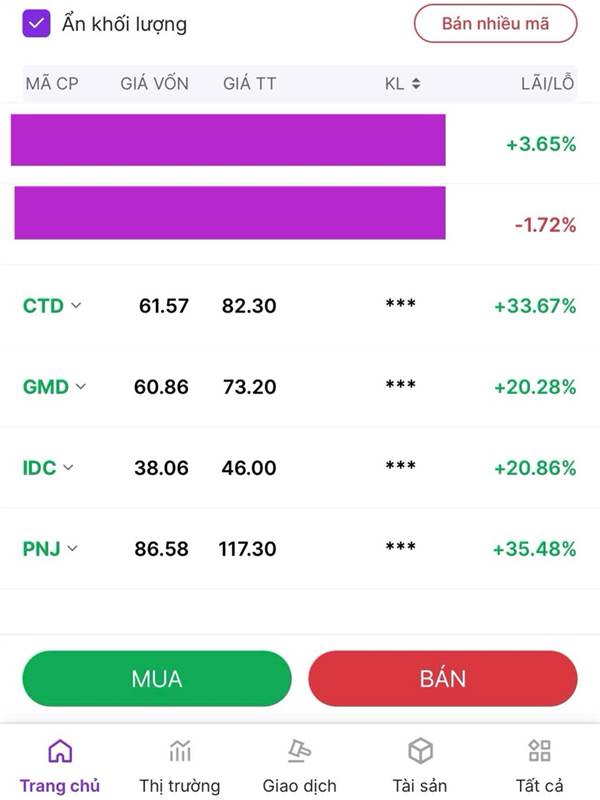Go to the Trang chủ tab
The width and height of the screenshot is (600, 800).
60,766
